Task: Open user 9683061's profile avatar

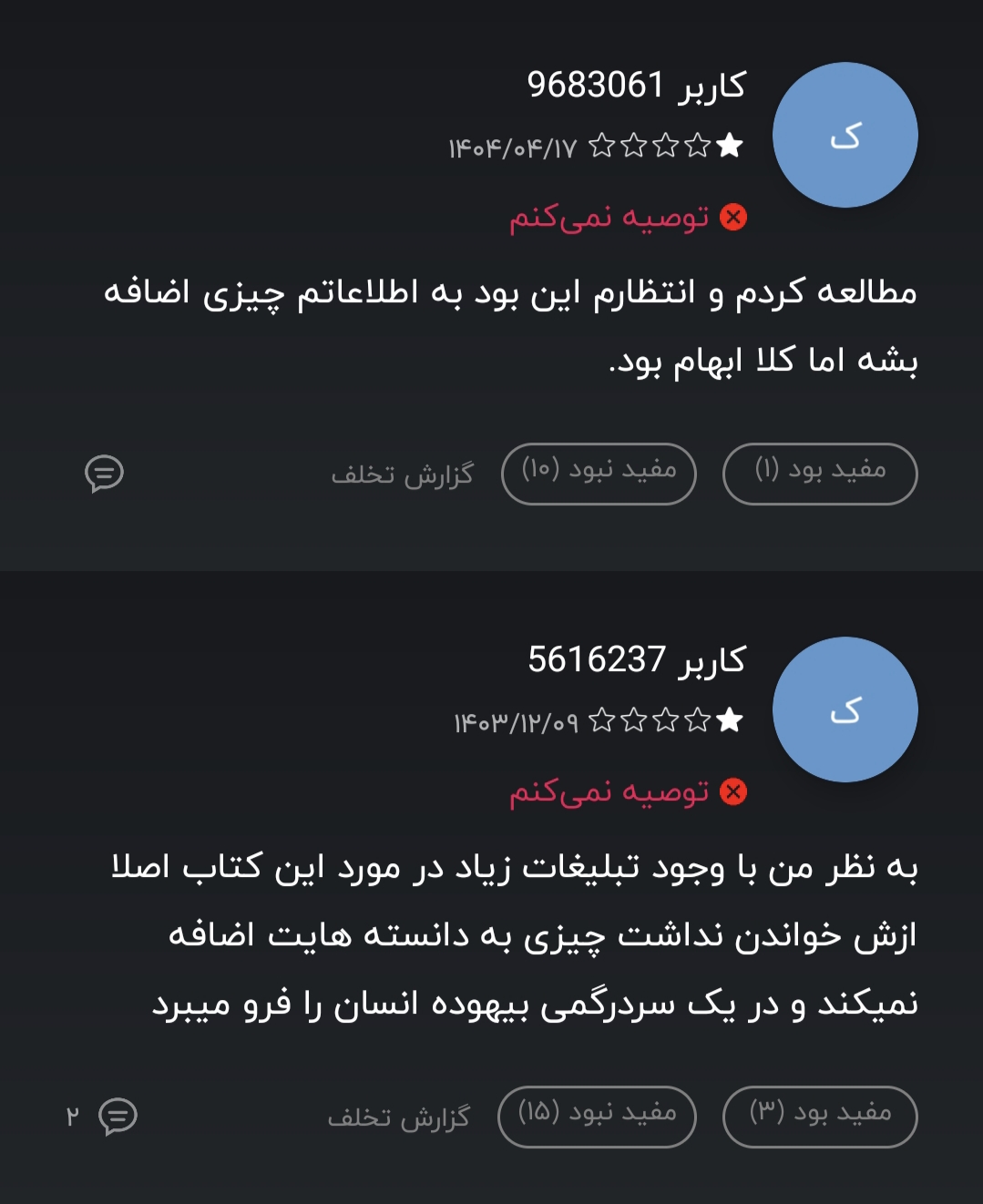Action: coord(845,135)
